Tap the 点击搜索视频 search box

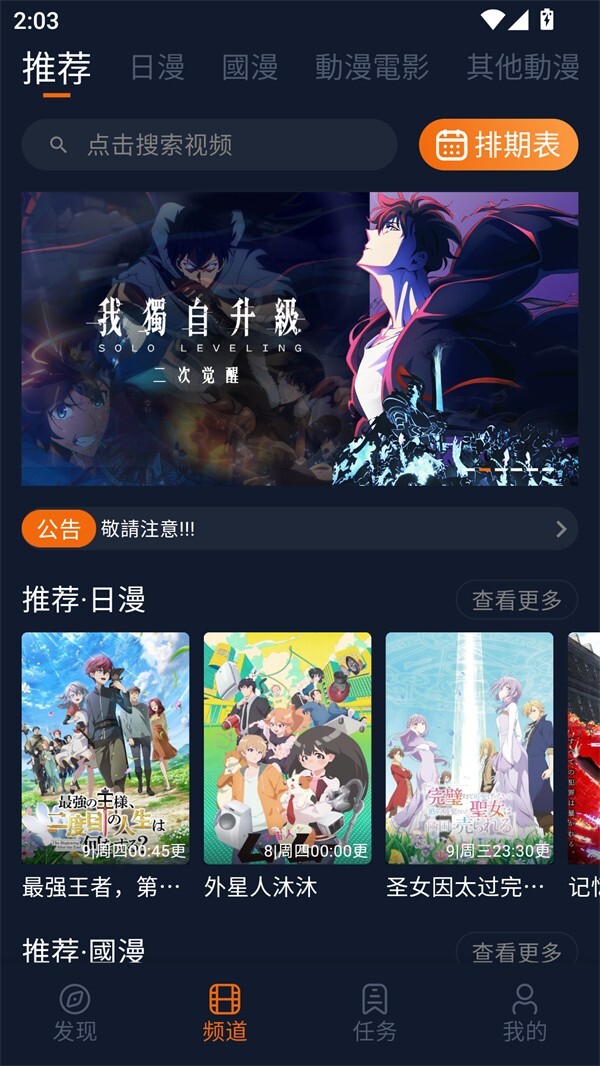(x=209, y=145)
